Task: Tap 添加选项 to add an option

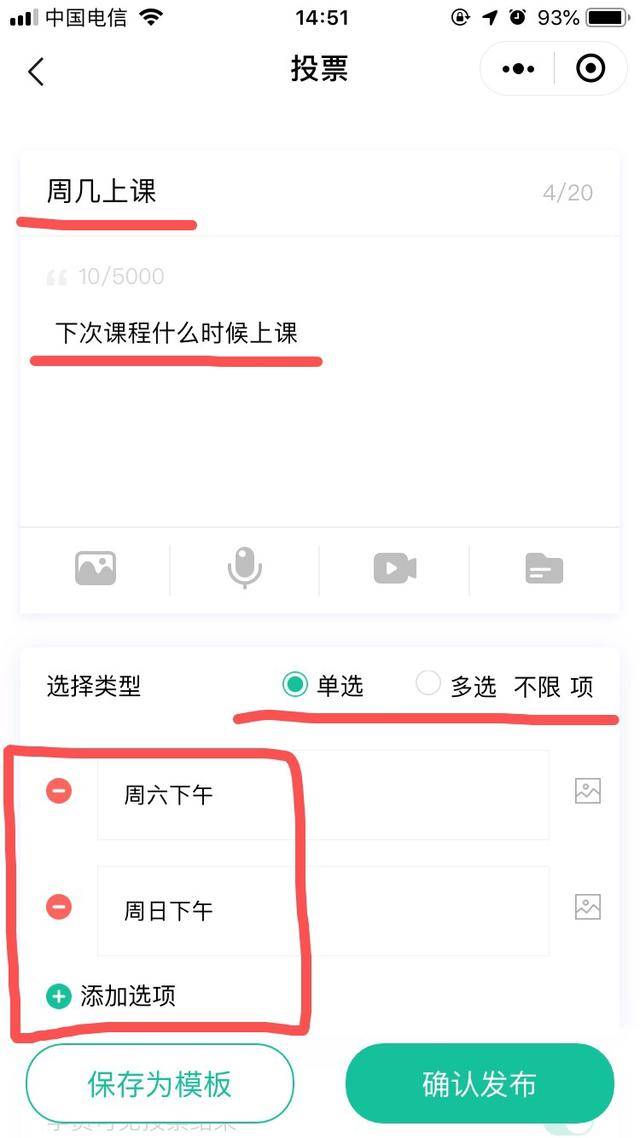Action: point(111,996)
